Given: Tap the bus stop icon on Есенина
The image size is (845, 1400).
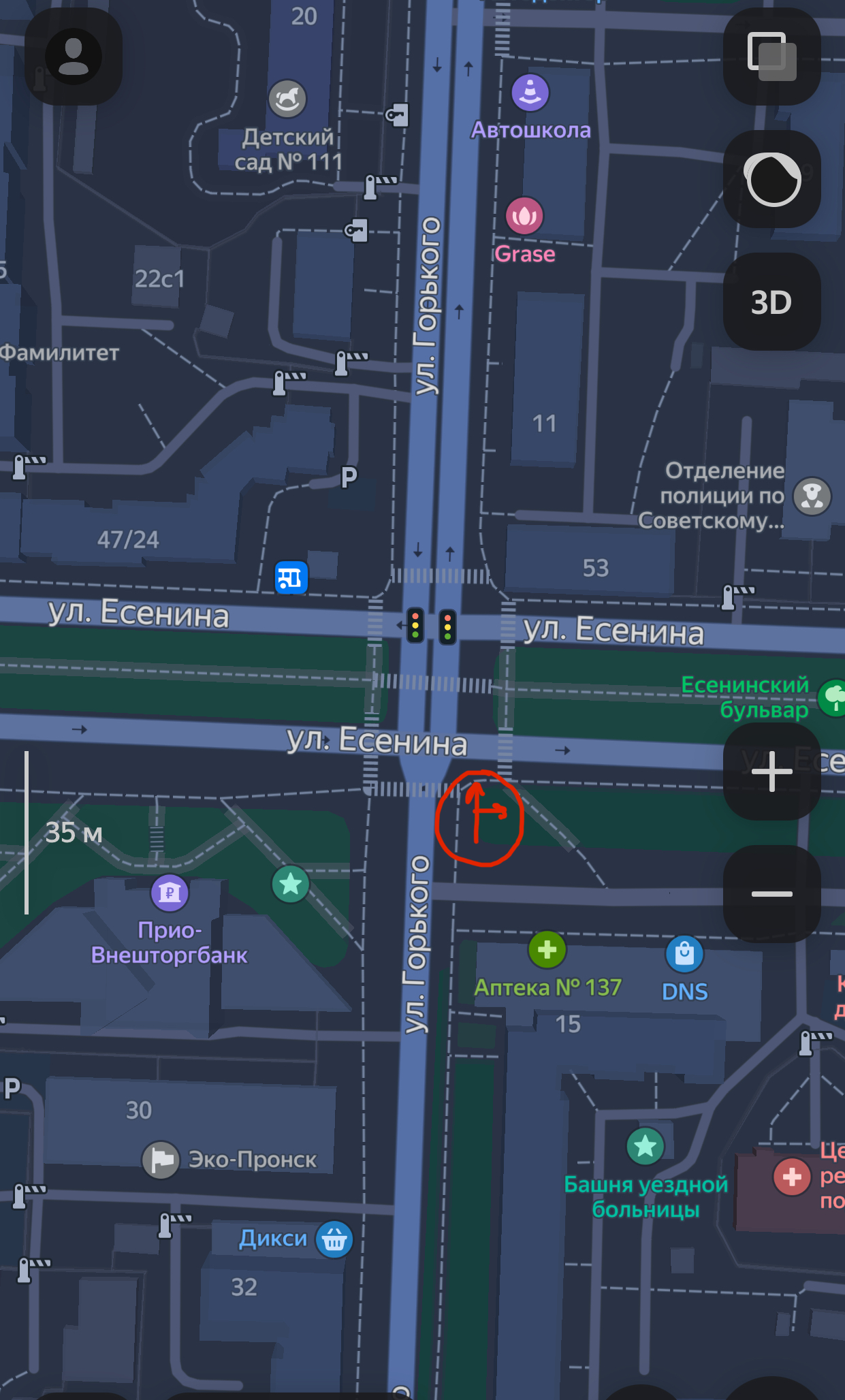Looking at the screenshot, I should point(291,577).
